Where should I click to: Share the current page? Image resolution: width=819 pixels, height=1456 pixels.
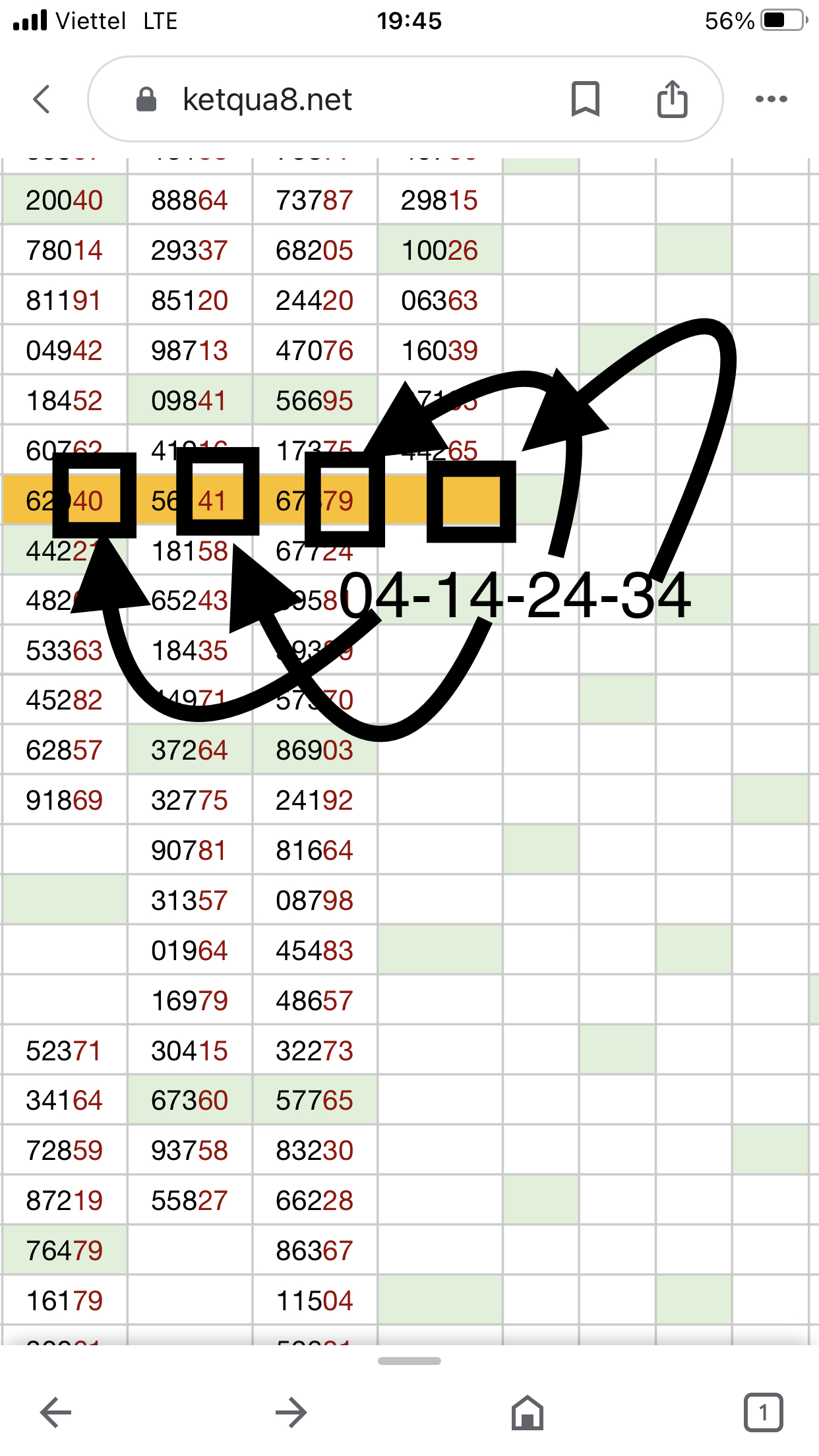(x=672, y=100)
